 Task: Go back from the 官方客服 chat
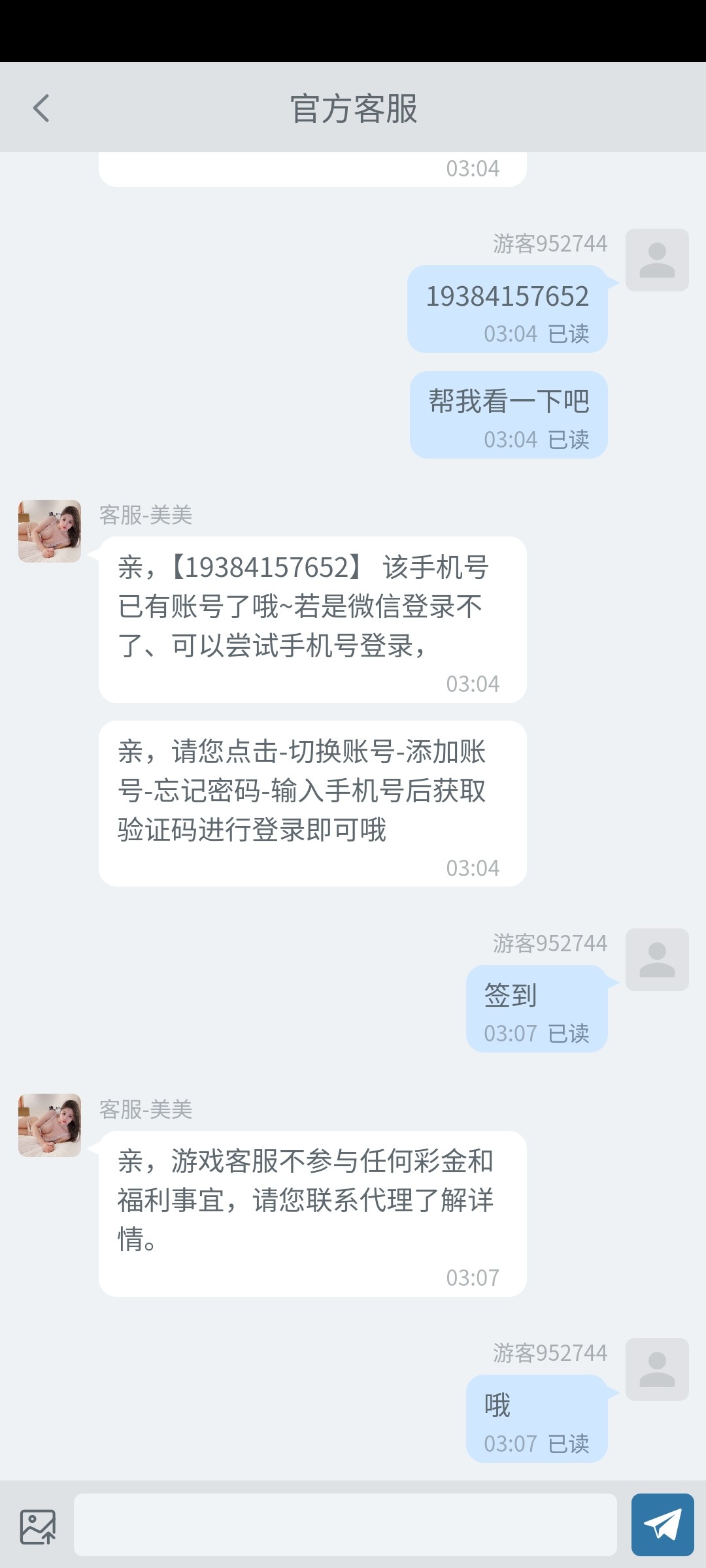coord(41,108)
